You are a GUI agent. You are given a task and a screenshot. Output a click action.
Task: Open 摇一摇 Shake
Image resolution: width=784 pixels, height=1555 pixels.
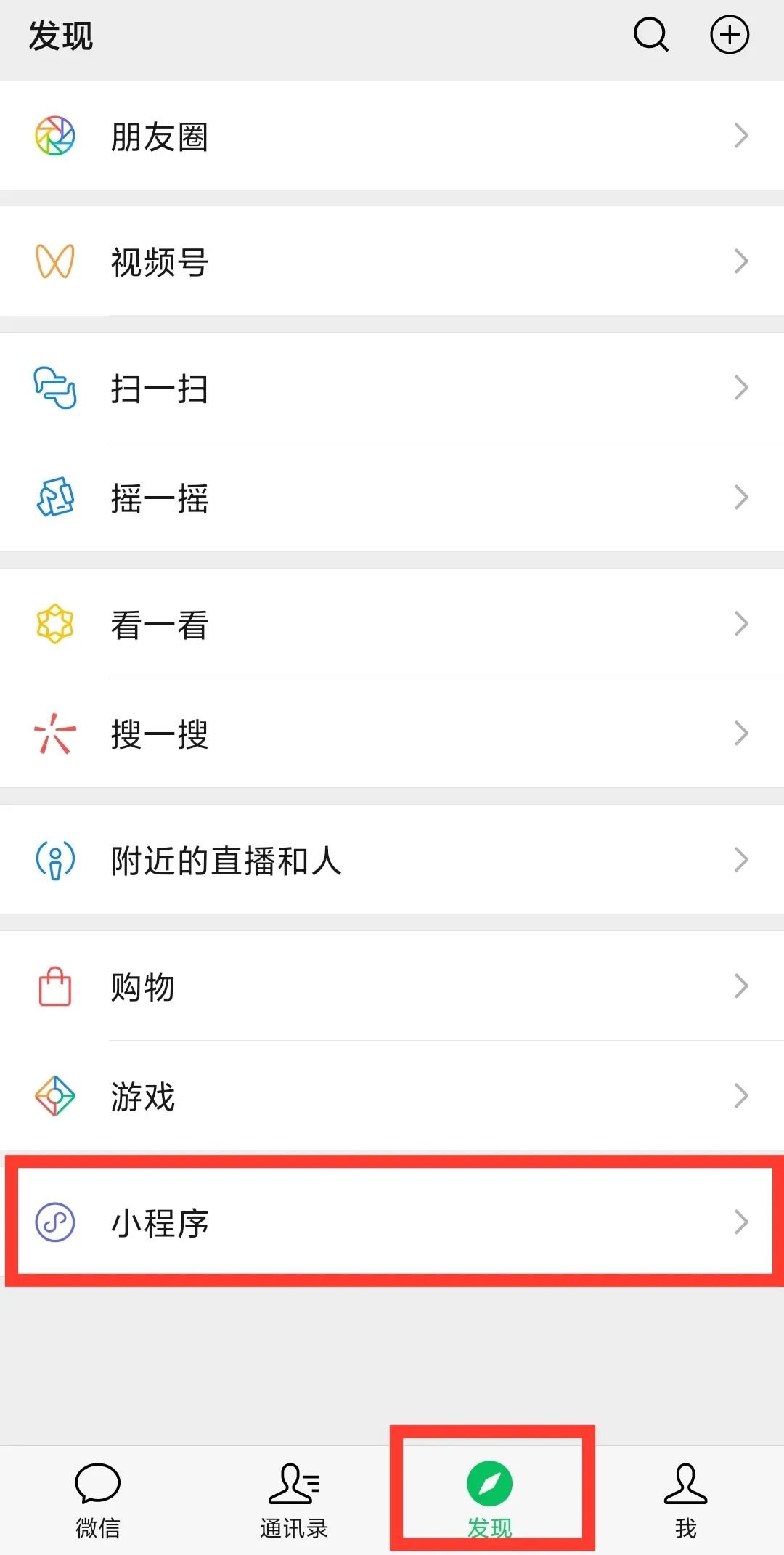tap(392, 498)
